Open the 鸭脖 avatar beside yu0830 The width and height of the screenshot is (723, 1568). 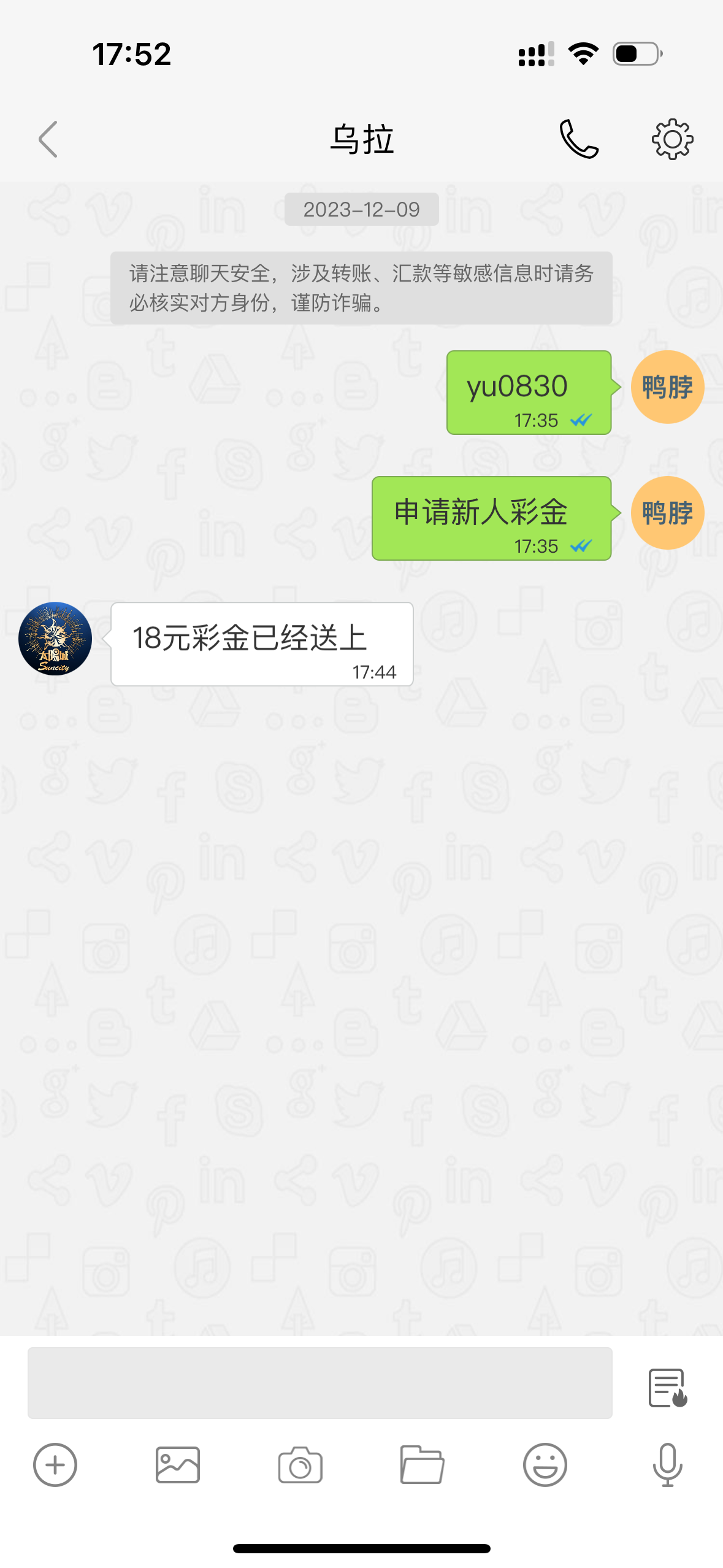pyautogui.click(x=667, y=387)
